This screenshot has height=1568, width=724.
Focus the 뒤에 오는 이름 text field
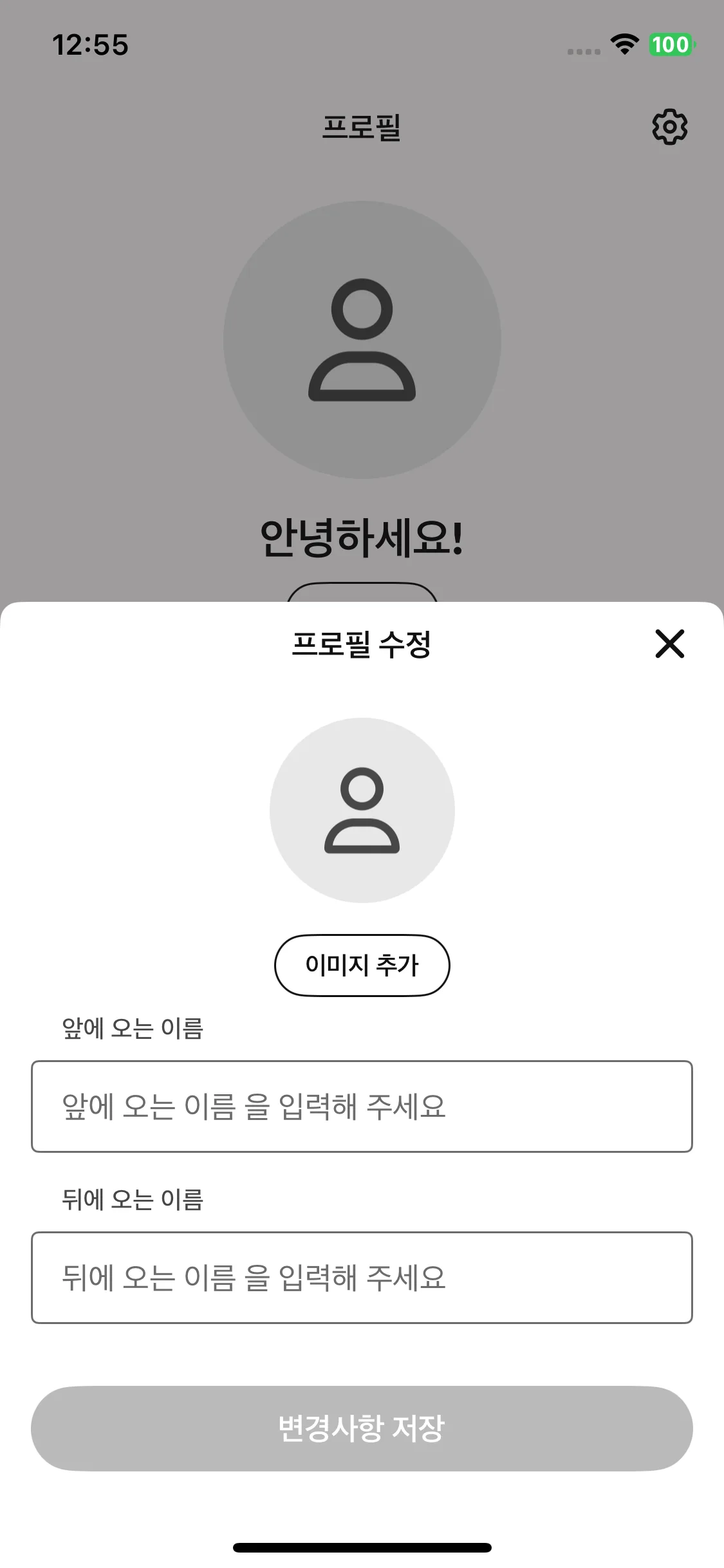point(362,1278)
